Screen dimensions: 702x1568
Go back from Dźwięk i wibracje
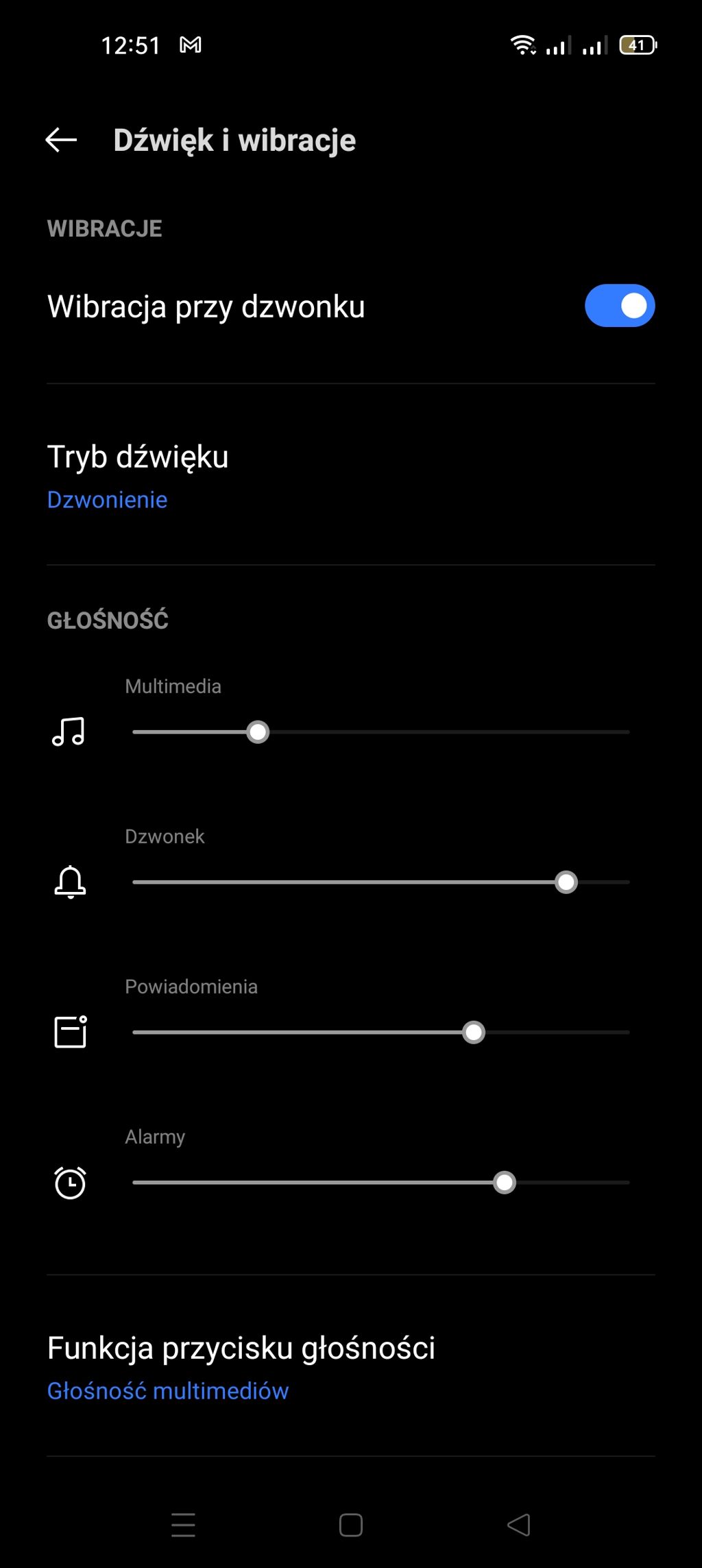coord(61,140)
